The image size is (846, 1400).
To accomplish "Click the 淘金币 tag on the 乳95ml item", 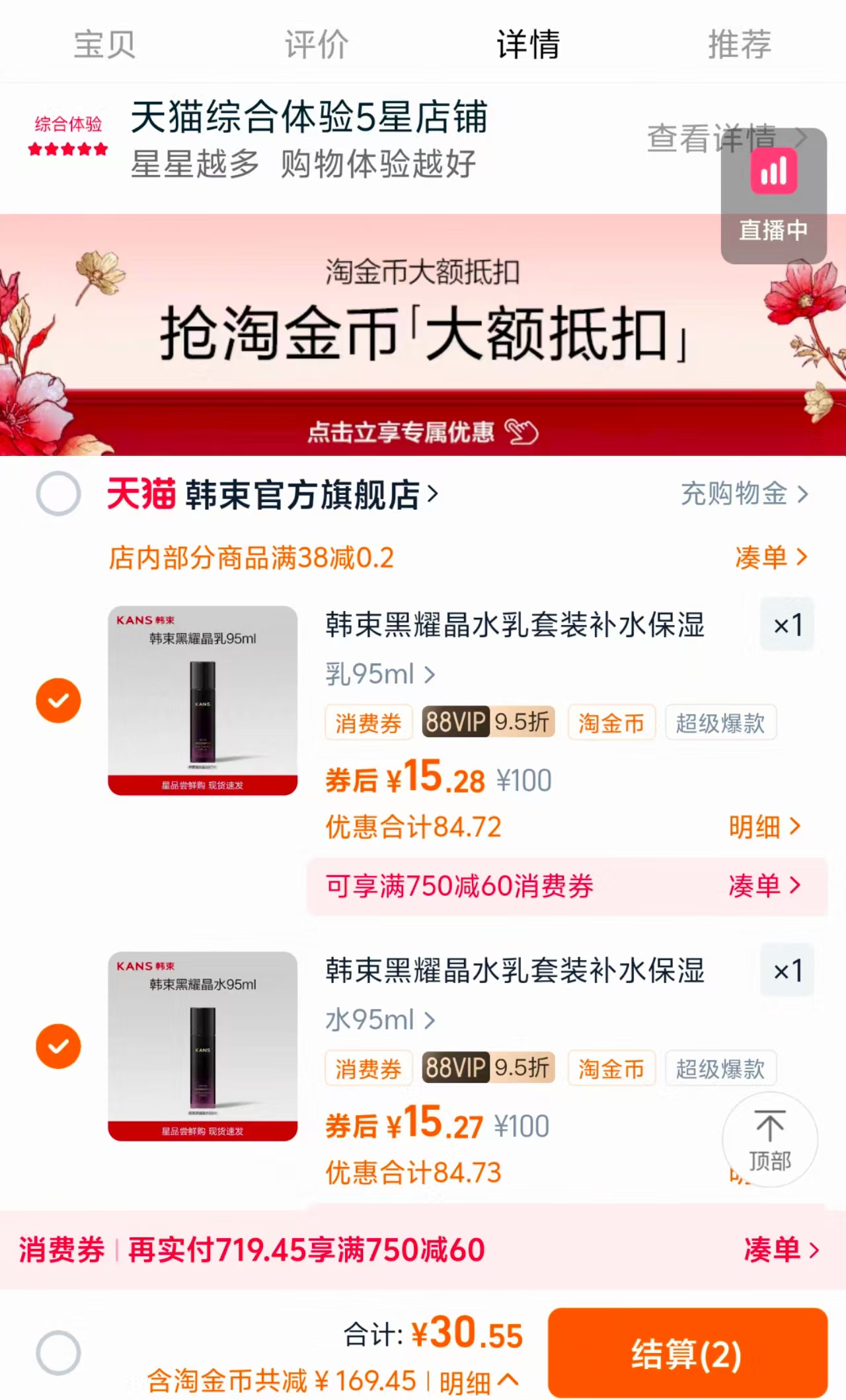I will tap(611, 722).
